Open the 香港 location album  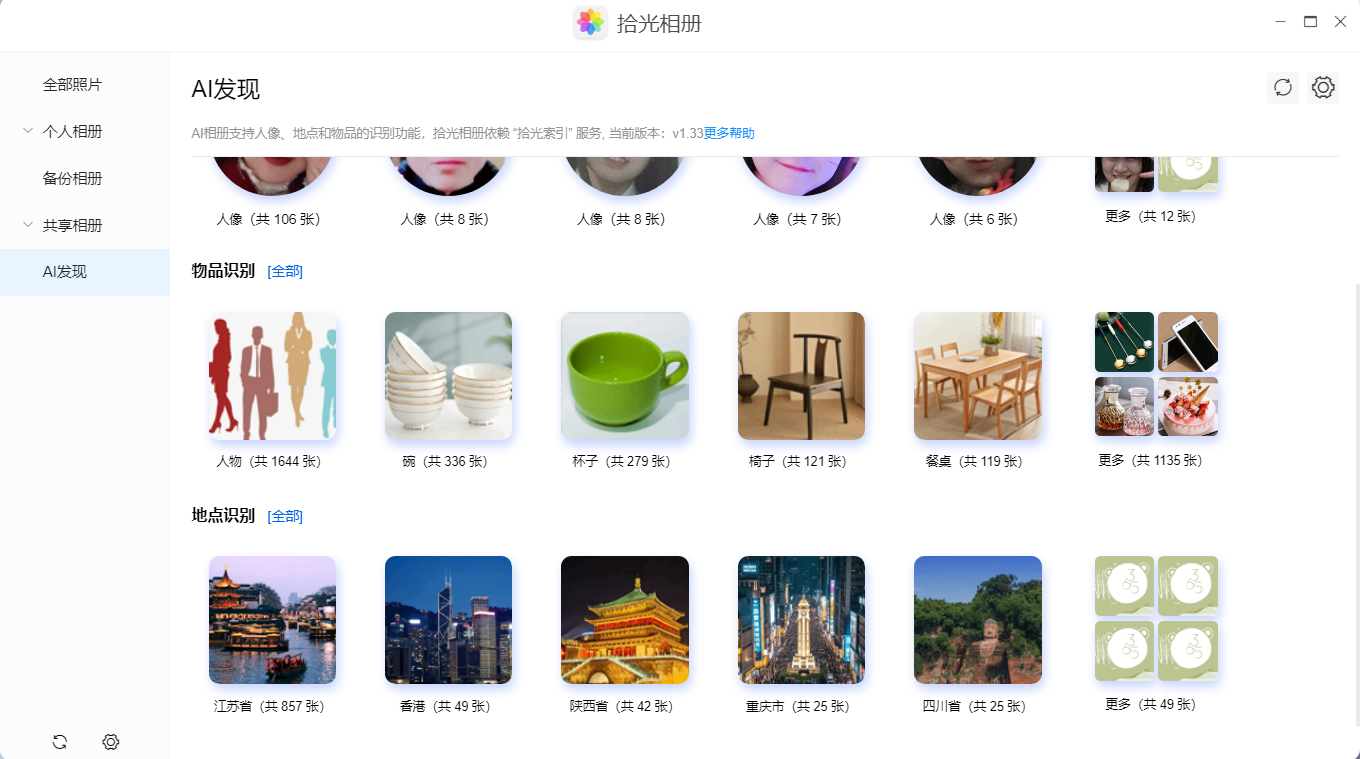(x=448, y=620)
